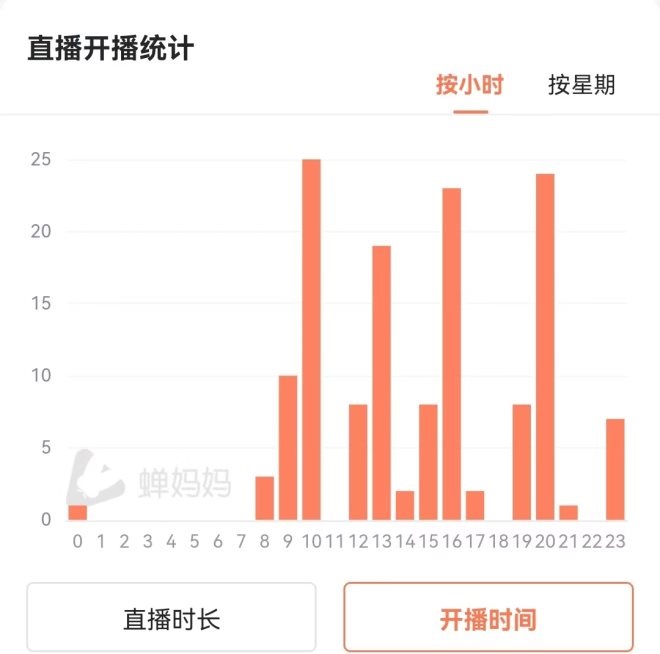660x654 pixels.
Task: Select the 开播时间 button
Action: (x=488, y=618)
